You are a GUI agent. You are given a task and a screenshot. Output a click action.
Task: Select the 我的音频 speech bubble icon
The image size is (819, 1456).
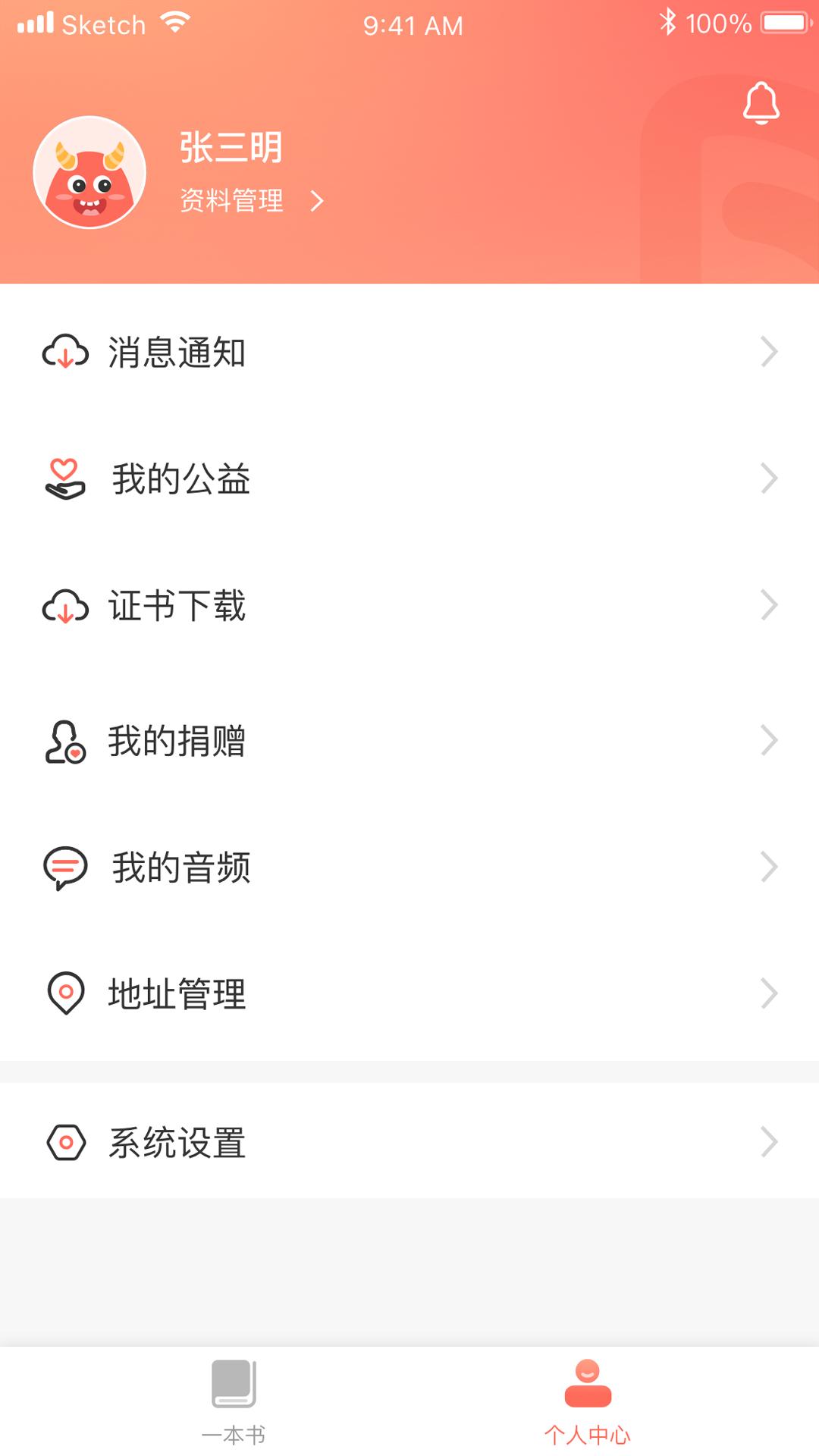click(x=64, y=867)
